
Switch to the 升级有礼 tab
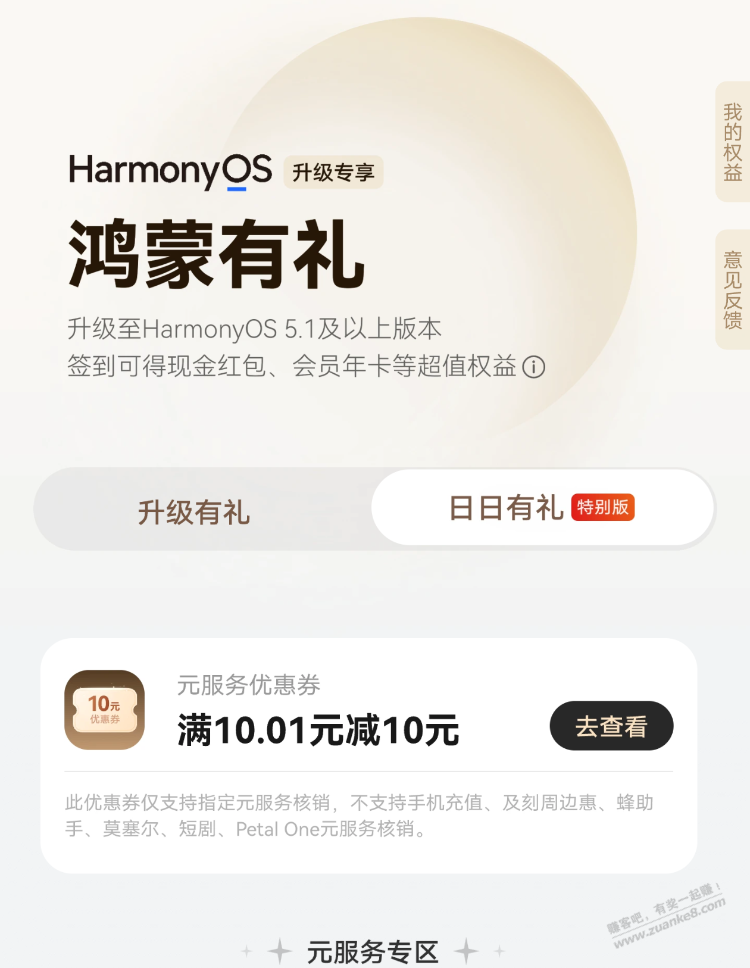click(194, 512)
